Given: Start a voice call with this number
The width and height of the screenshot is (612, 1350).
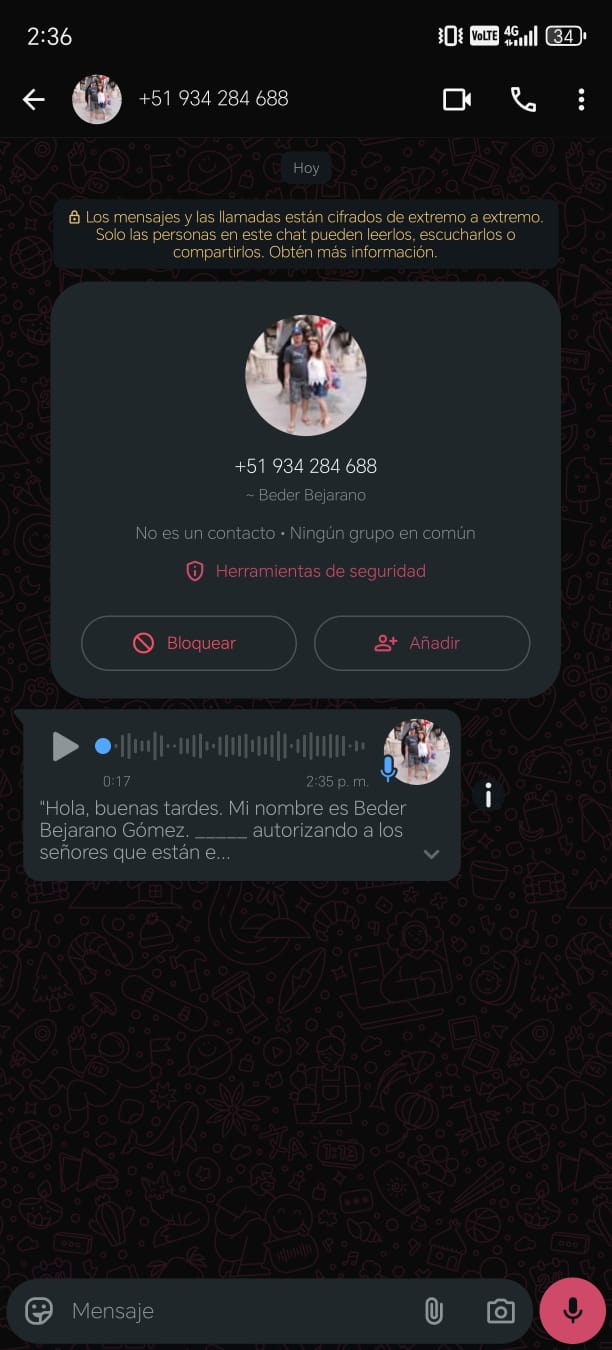Looking at the screenshot, I should 523,99.
